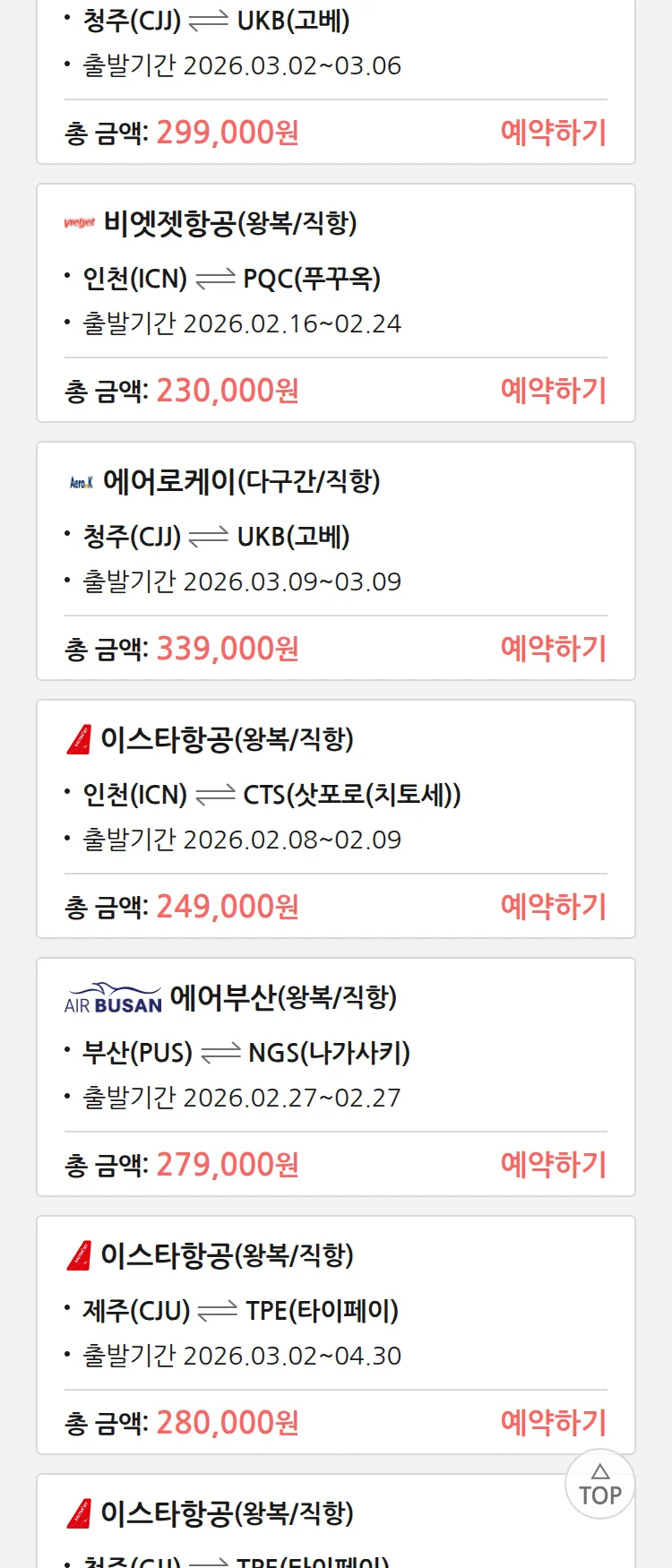Book the 에어부산 부산–NGS(나가사키) flight
This screenshot has height=1568, width=672.
553,1165
